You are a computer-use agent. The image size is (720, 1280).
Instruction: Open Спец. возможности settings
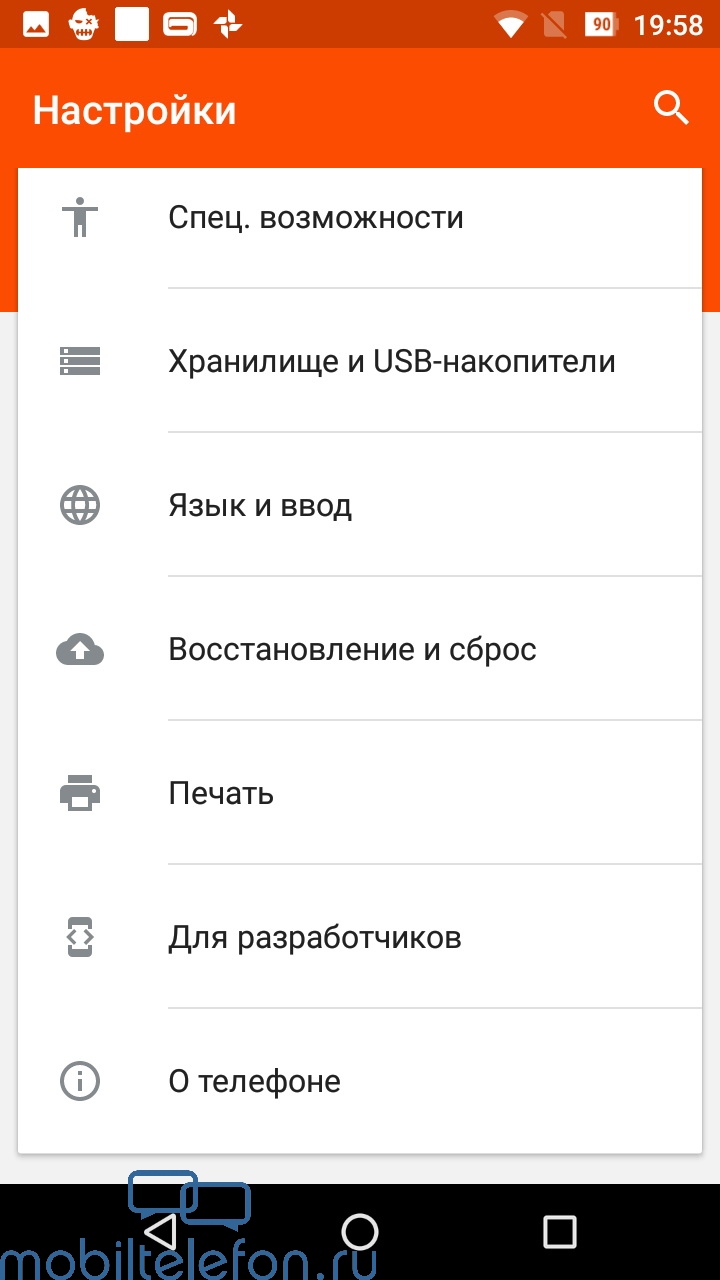pos(360,217)
